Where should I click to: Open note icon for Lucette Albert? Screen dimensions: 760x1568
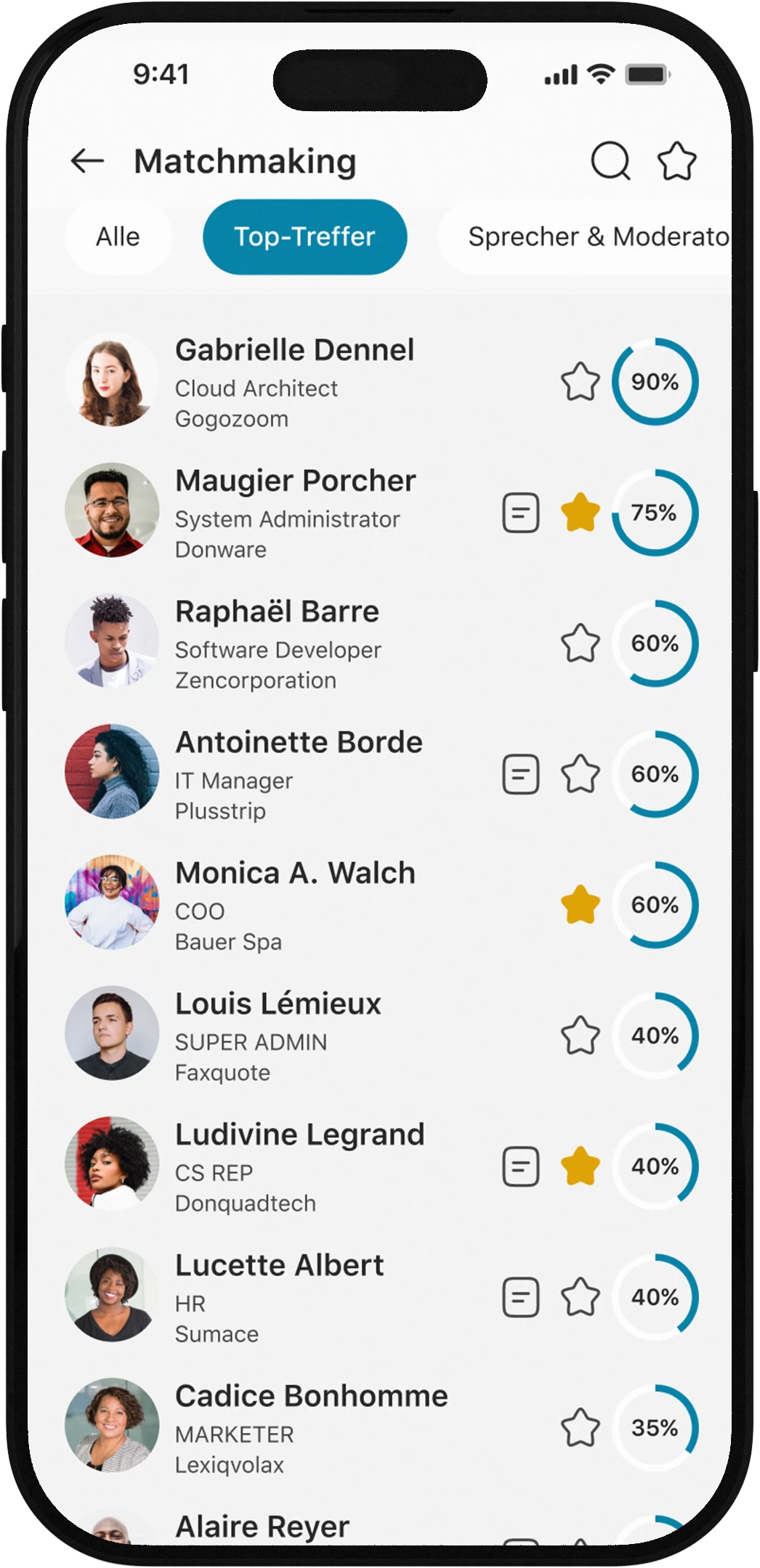click(521, 1297)
